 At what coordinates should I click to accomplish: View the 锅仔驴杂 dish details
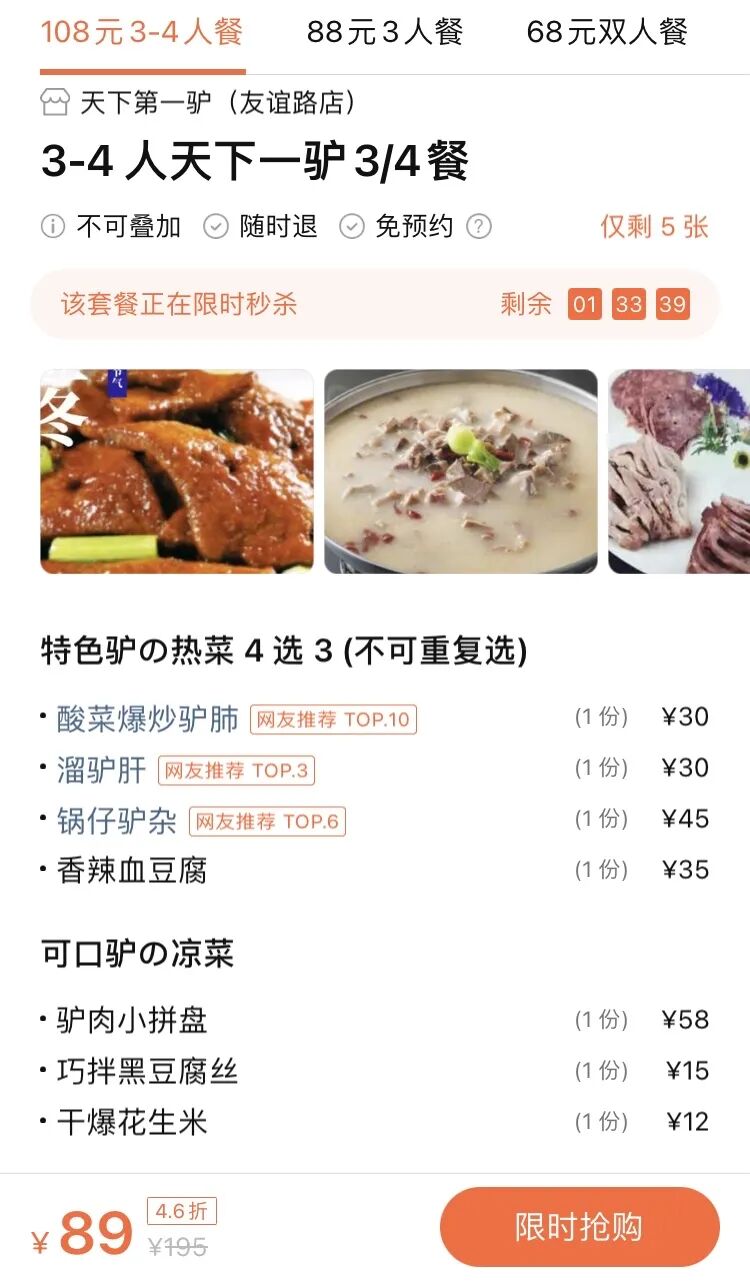tap(117, 821)
